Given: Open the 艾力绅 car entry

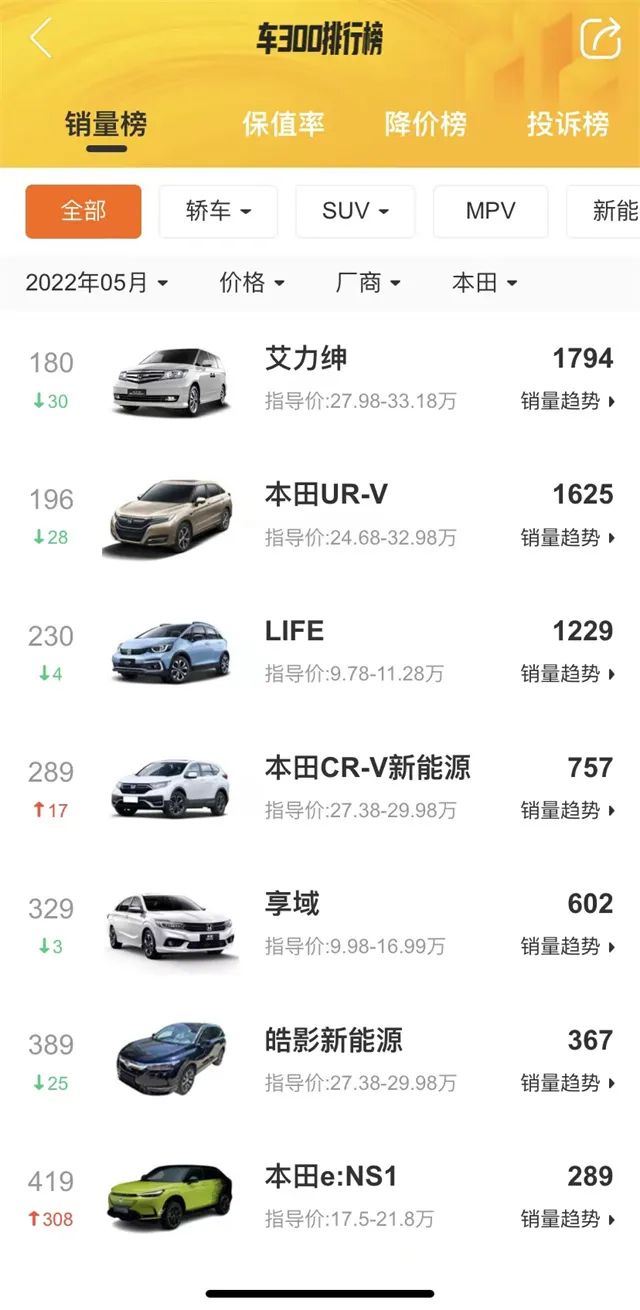Looking at the screenshot, I should pos(306,358).
